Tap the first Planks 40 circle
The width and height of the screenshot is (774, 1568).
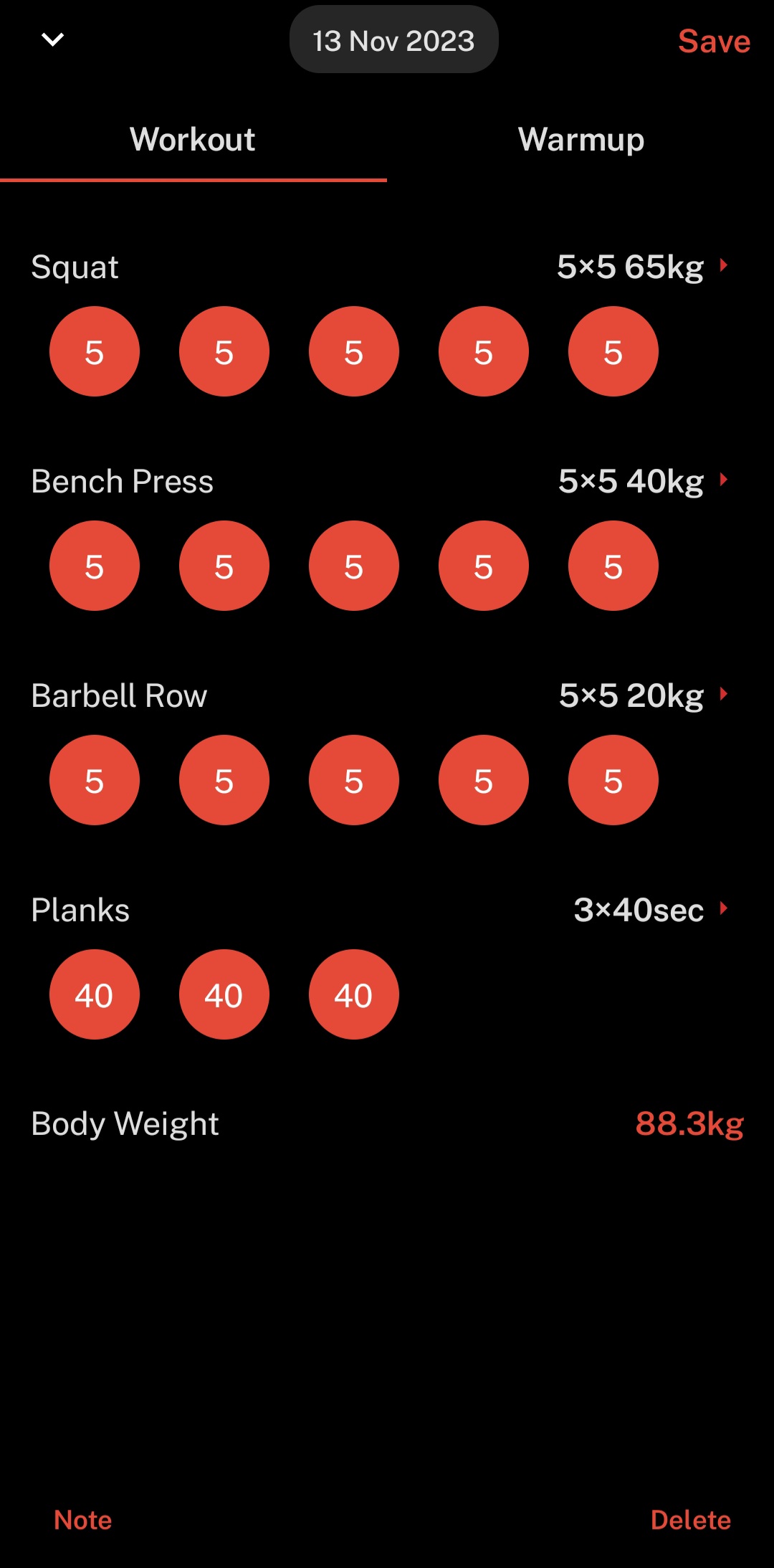coord(95,994)
